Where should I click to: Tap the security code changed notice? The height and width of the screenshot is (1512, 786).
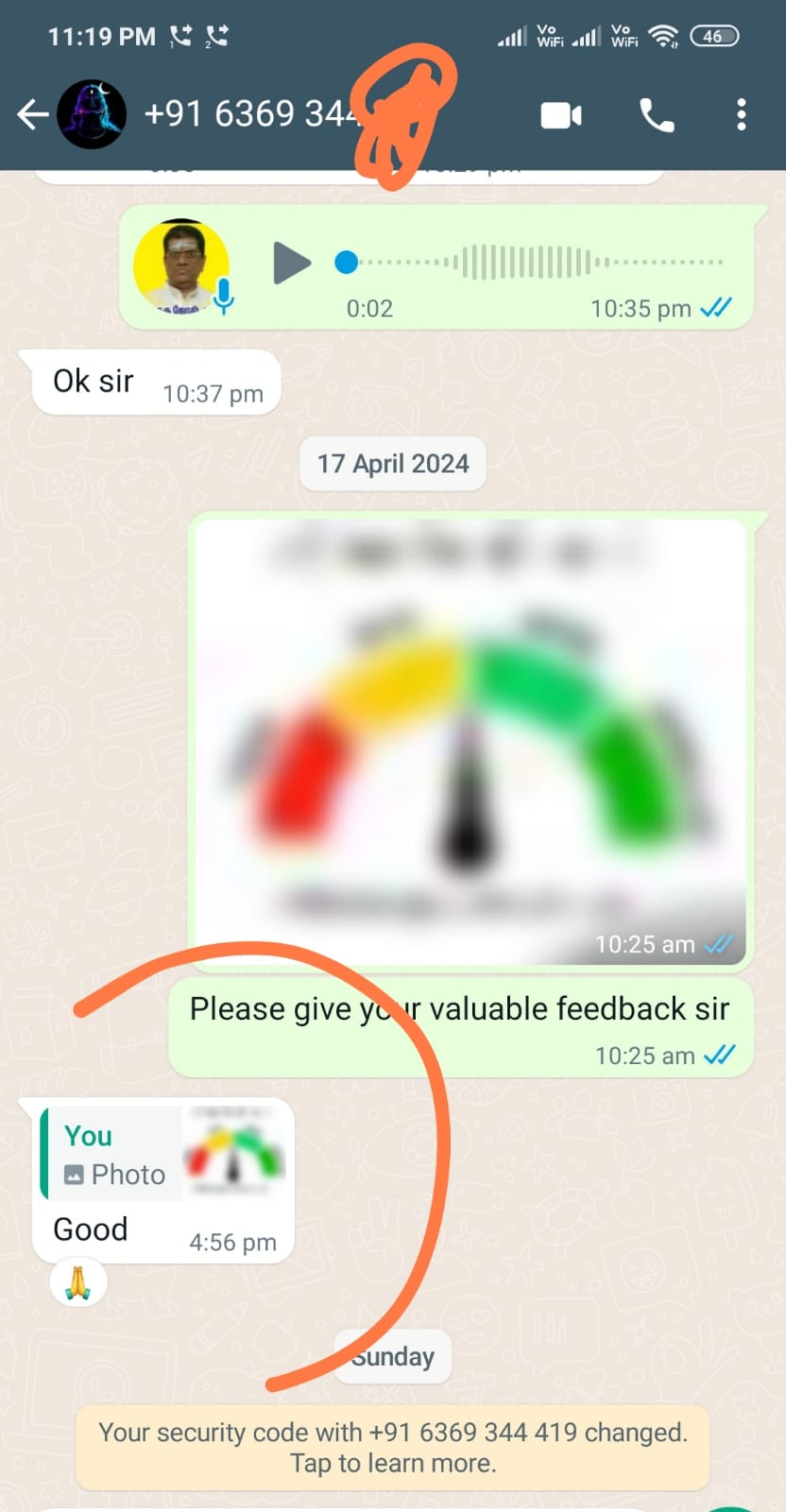[x=392, y=1447]
